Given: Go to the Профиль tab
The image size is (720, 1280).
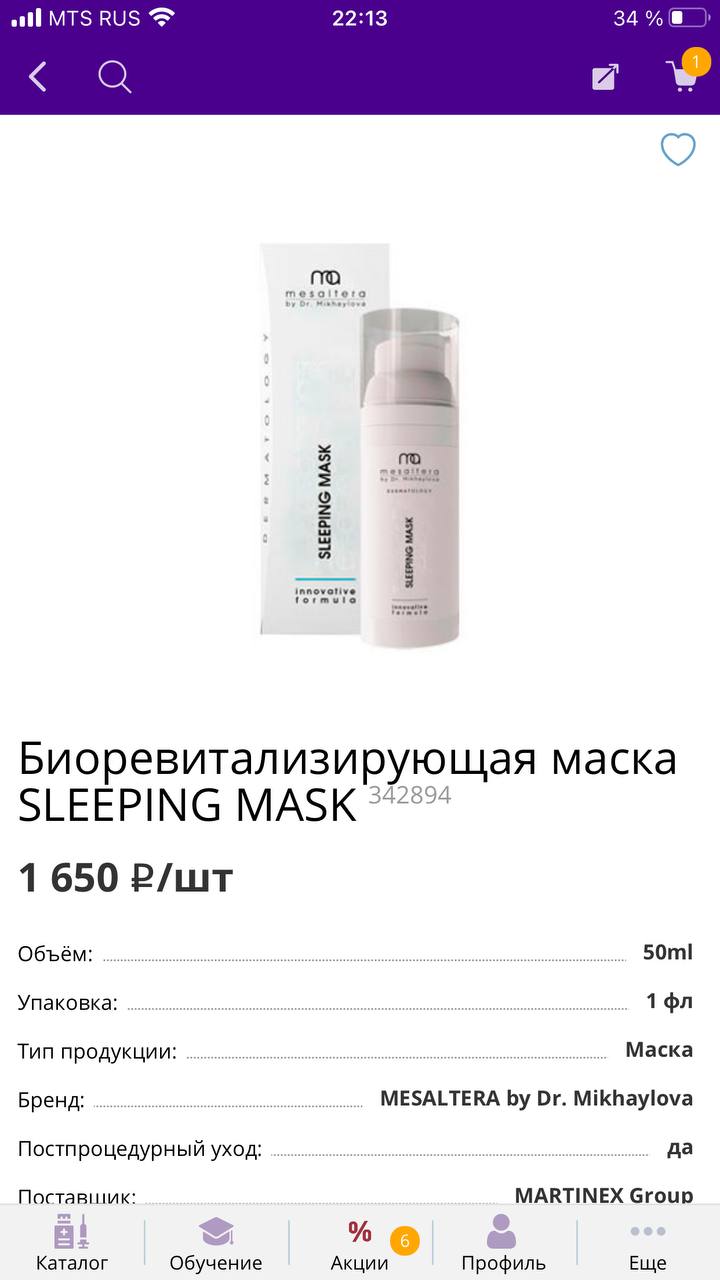Looking at the screenshot, I should (503, 1243).
